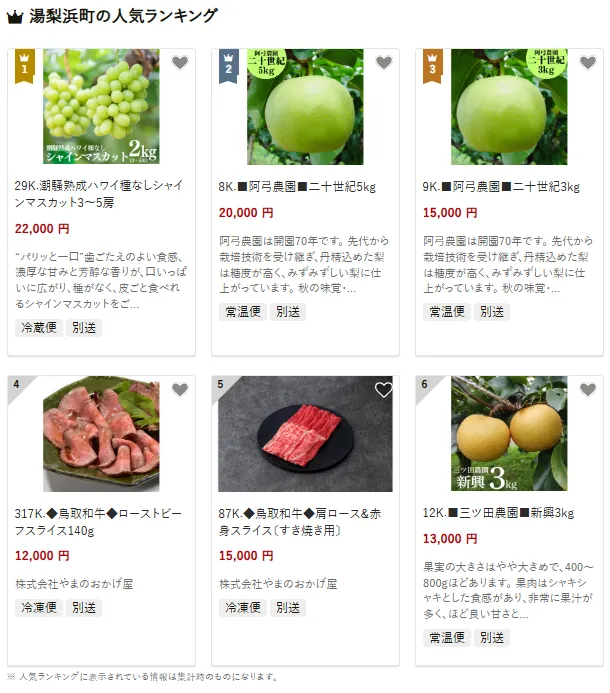Favorite the 肩ロース&赤身スライス item

(x=384, y=390)
